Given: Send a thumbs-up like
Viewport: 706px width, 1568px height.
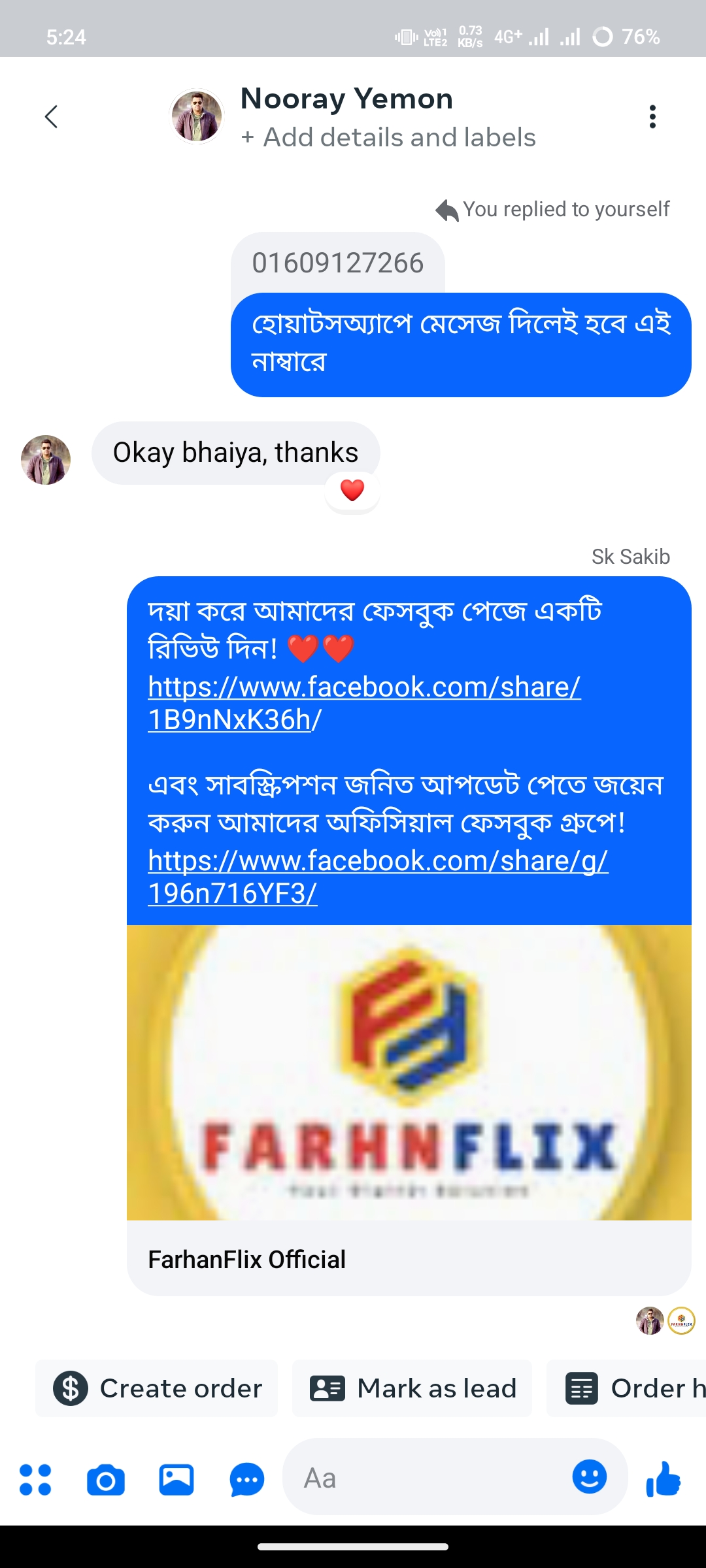Looking at the screenshot, I should point(663,1478).
